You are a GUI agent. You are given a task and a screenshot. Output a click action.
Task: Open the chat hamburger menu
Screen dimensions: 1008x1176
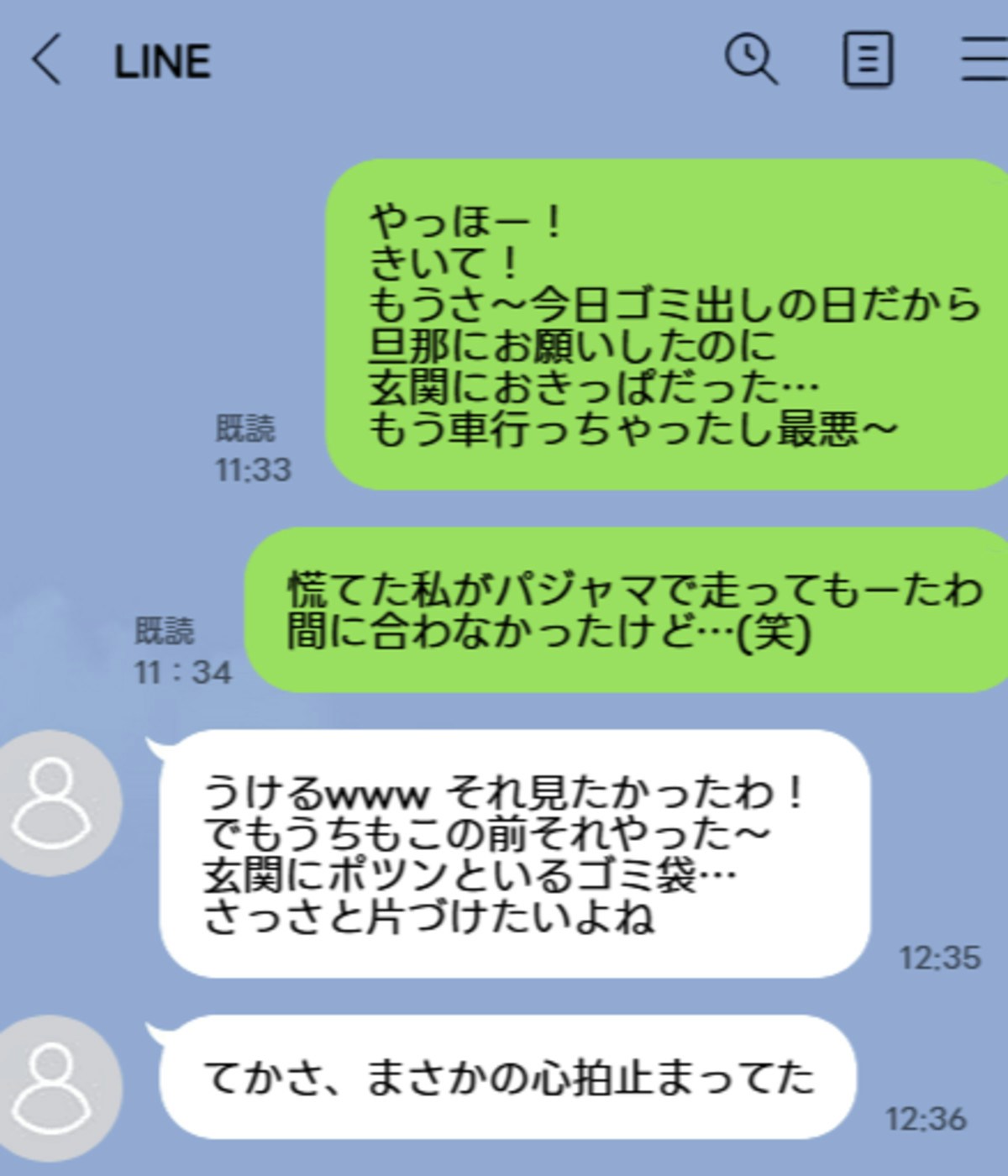(x=984, y=59)
